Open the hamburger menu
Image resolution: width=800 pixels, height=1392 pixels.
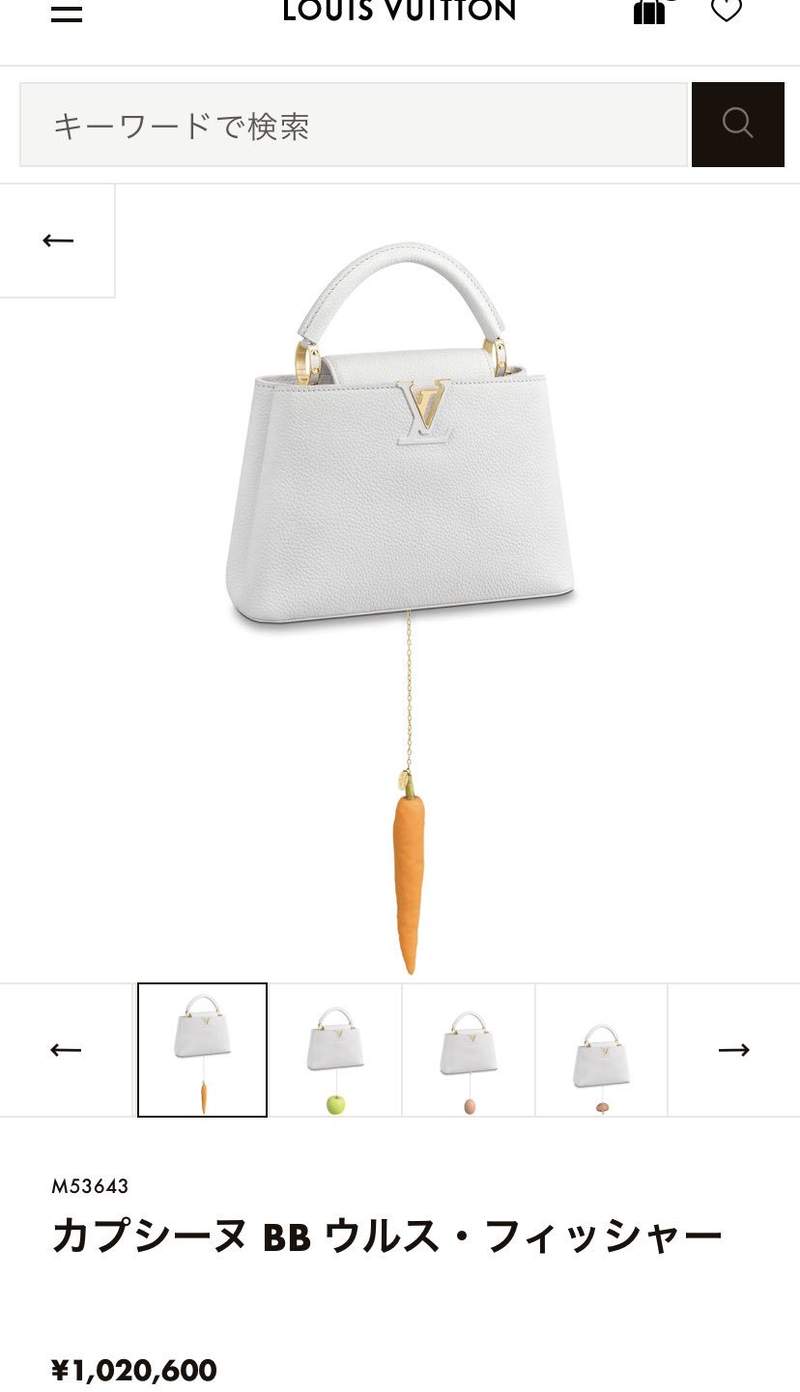pos(66,13)
